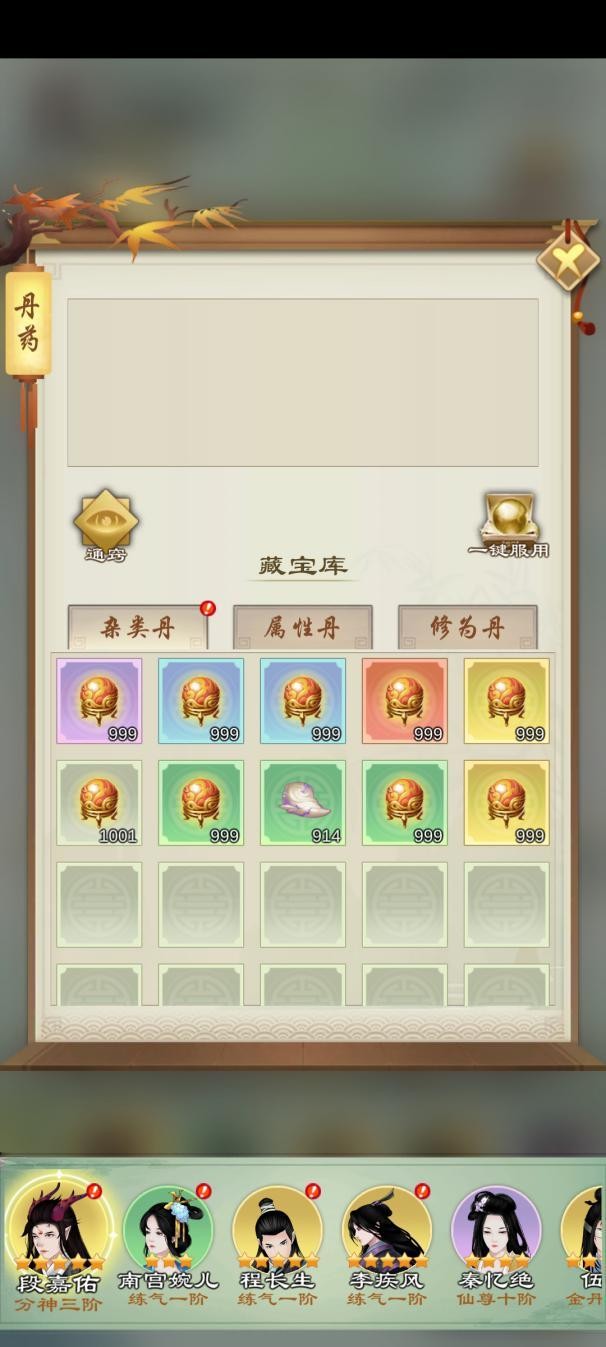Select the pill with quantity 1001

click(x=99, y=802)
